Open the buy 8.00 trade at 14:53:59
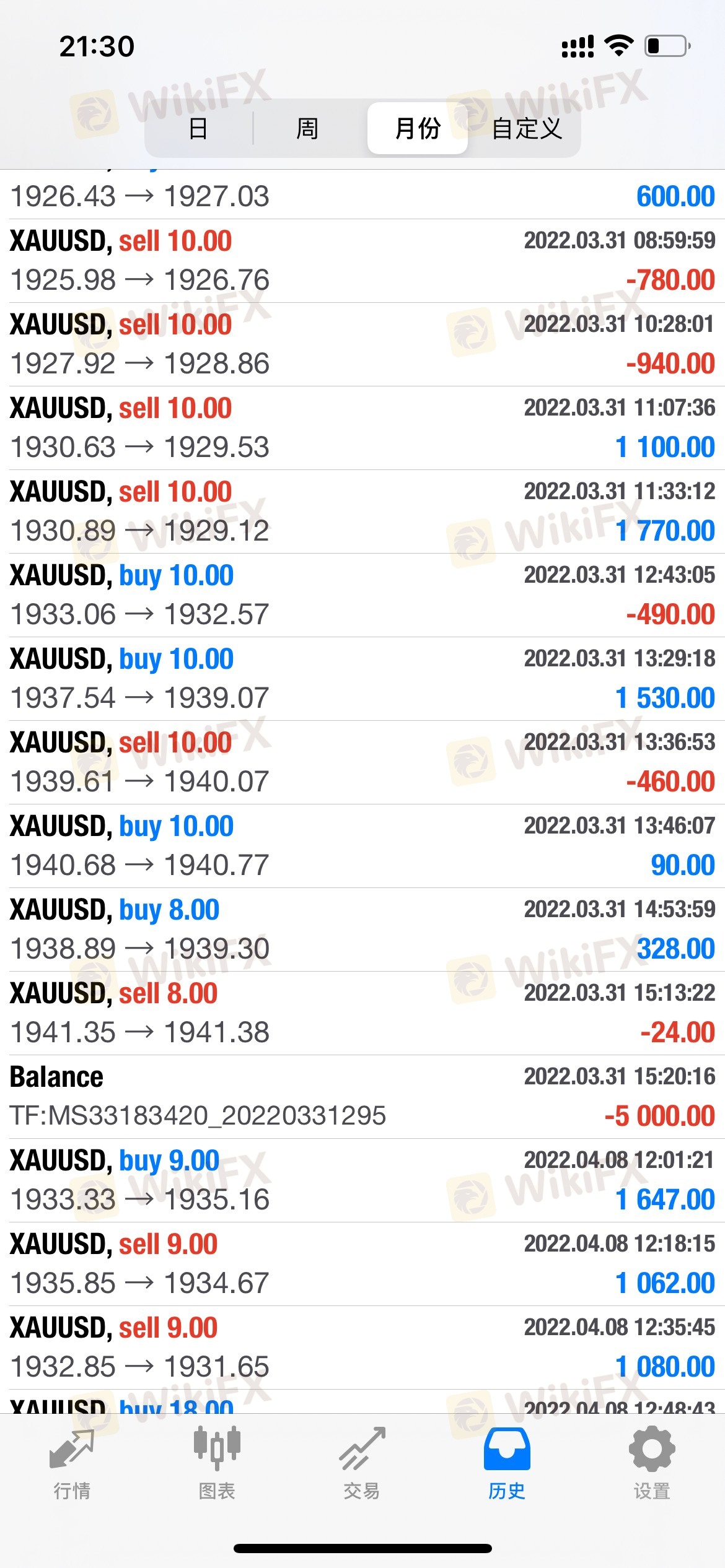This screenshot has height=1568, width=725. pos(362,930)
